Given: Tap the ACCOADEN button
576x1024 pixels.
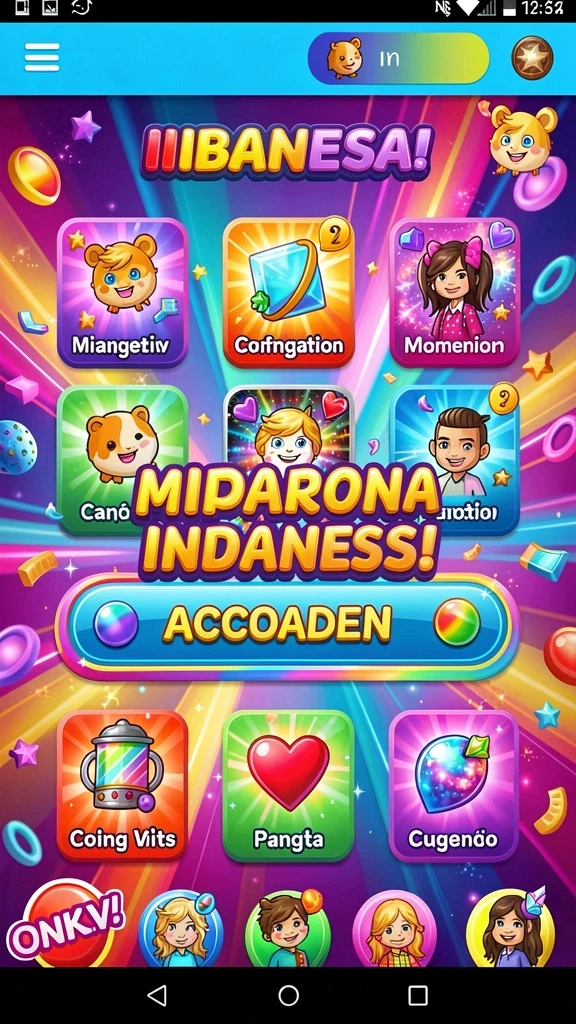Looking at the screenshot, I should (x=287, y=625).
